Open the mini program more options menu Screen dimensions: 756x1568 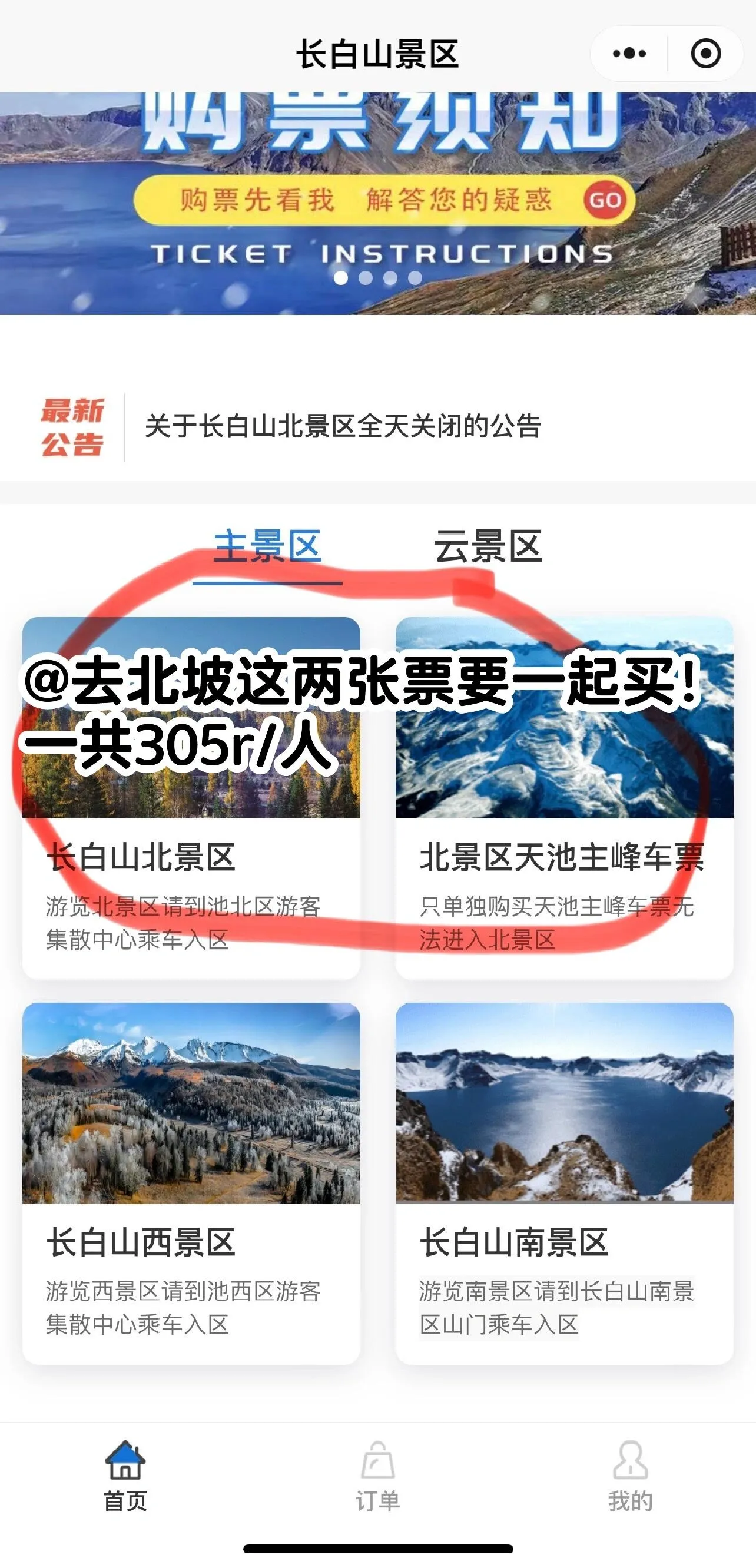click(x=629, y=54)
